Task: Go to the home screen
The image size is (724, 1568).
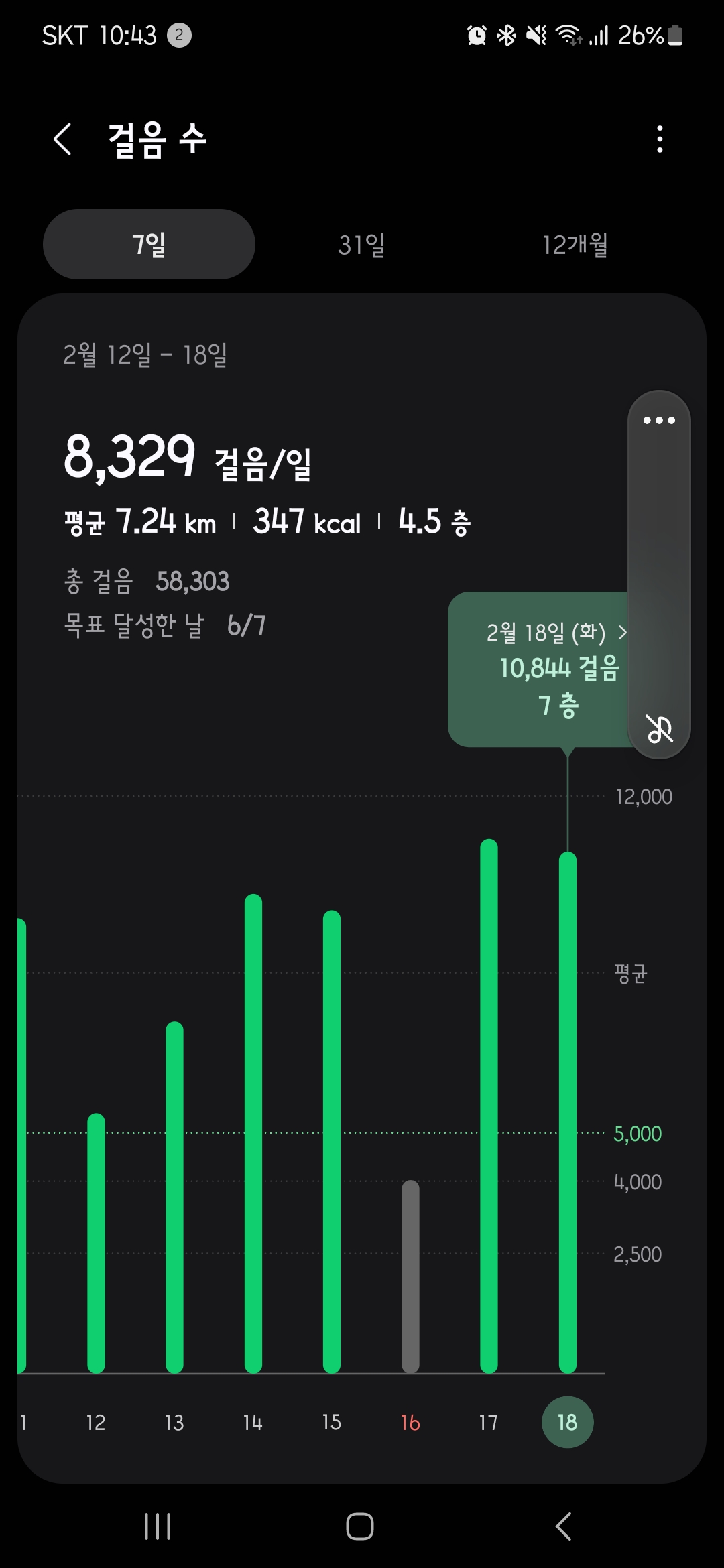Action: [x=360, y=1526]
